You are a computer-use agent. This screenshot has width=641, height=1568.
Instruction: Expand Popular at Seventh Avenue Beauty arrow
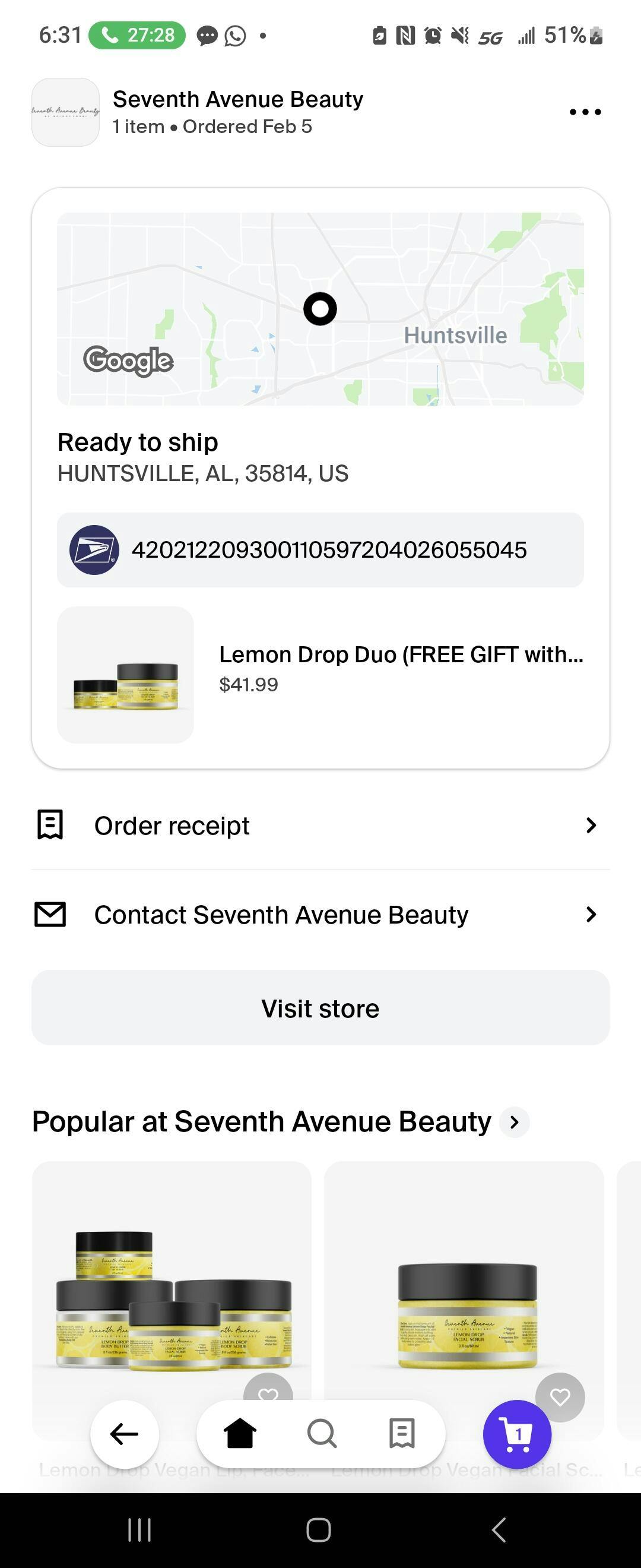click(x=515, y=1122)
